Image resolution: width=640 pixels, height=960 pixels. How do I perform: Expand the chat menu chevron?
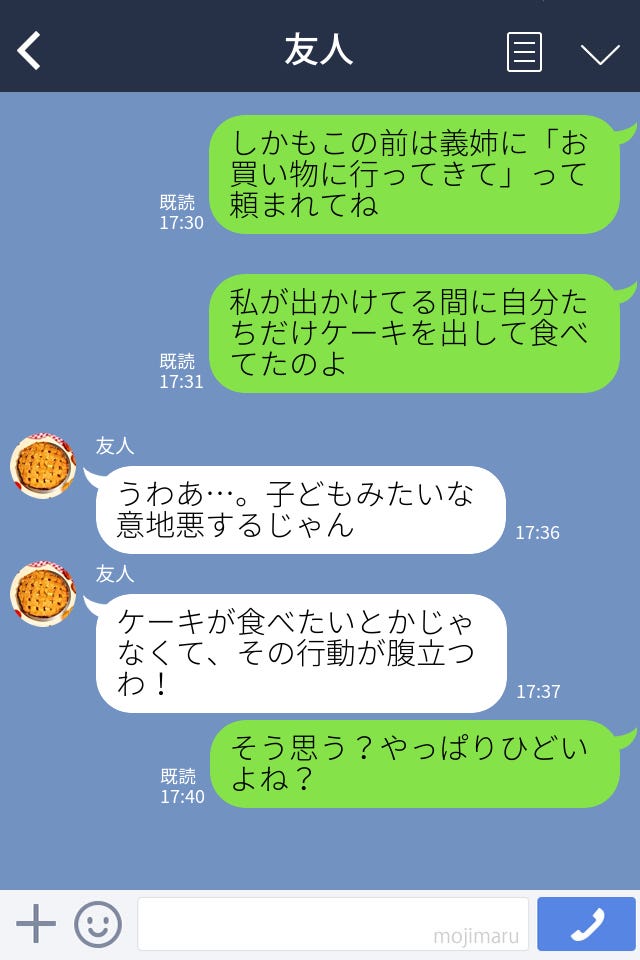(600, 53)
